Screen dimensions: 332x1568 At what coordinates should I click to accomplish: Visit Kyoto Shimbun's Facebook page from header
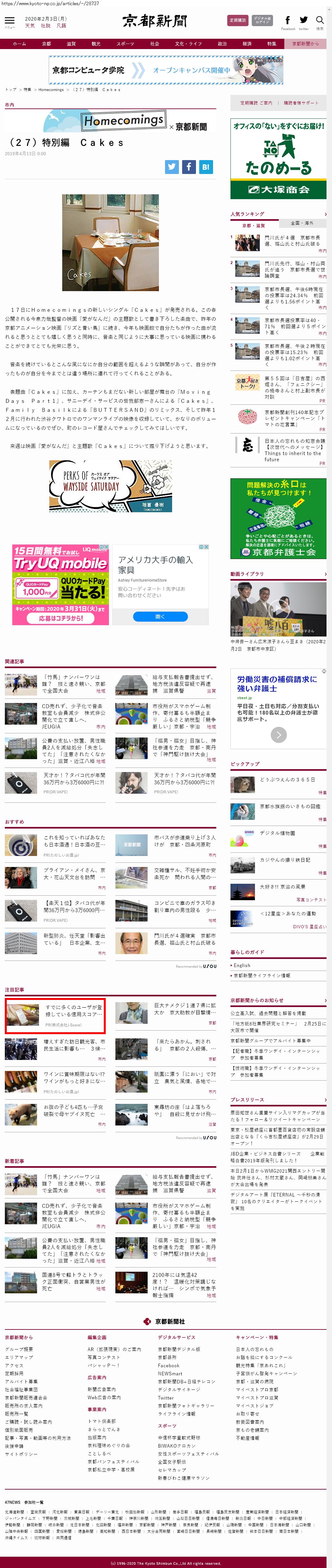point(288,21)
